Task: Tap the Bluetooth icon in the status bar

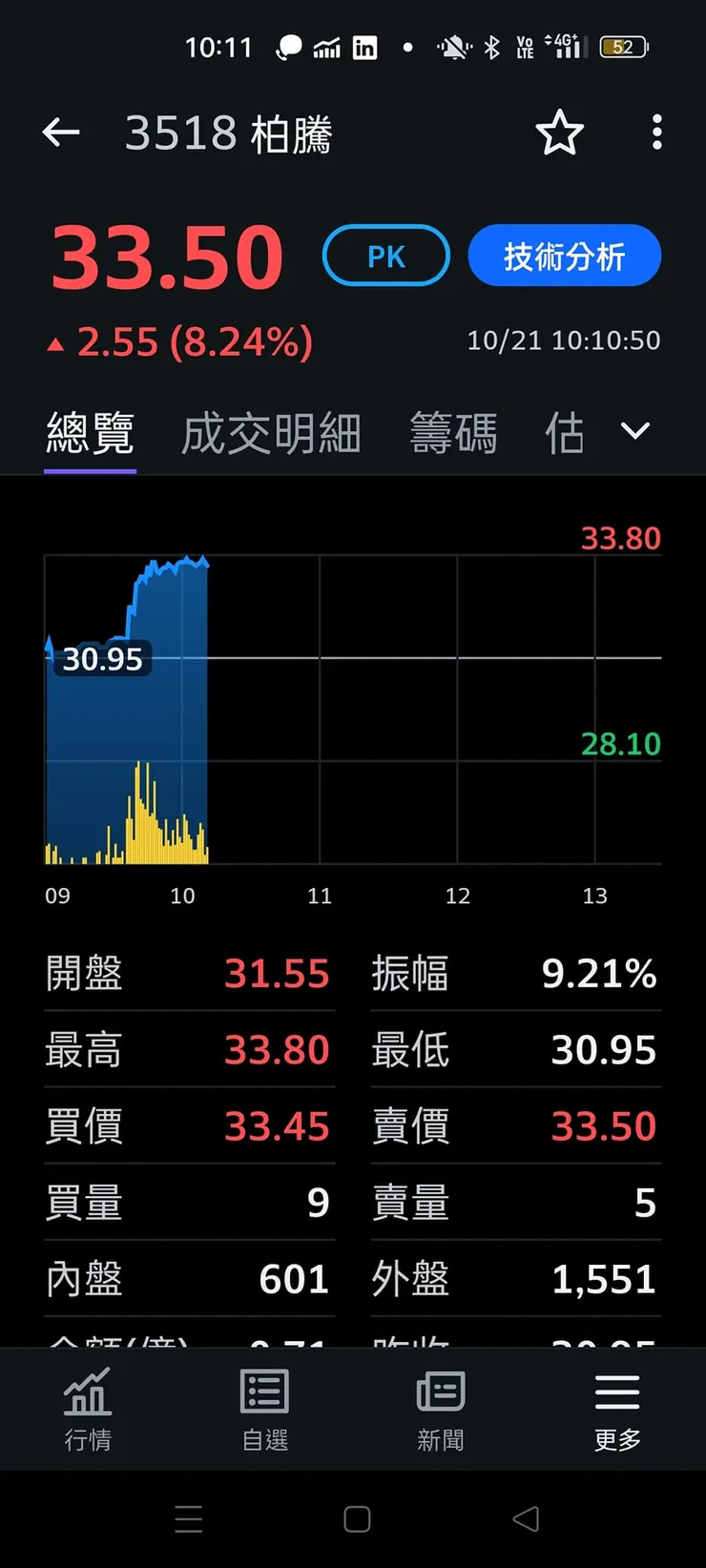Action: (490, 47)
